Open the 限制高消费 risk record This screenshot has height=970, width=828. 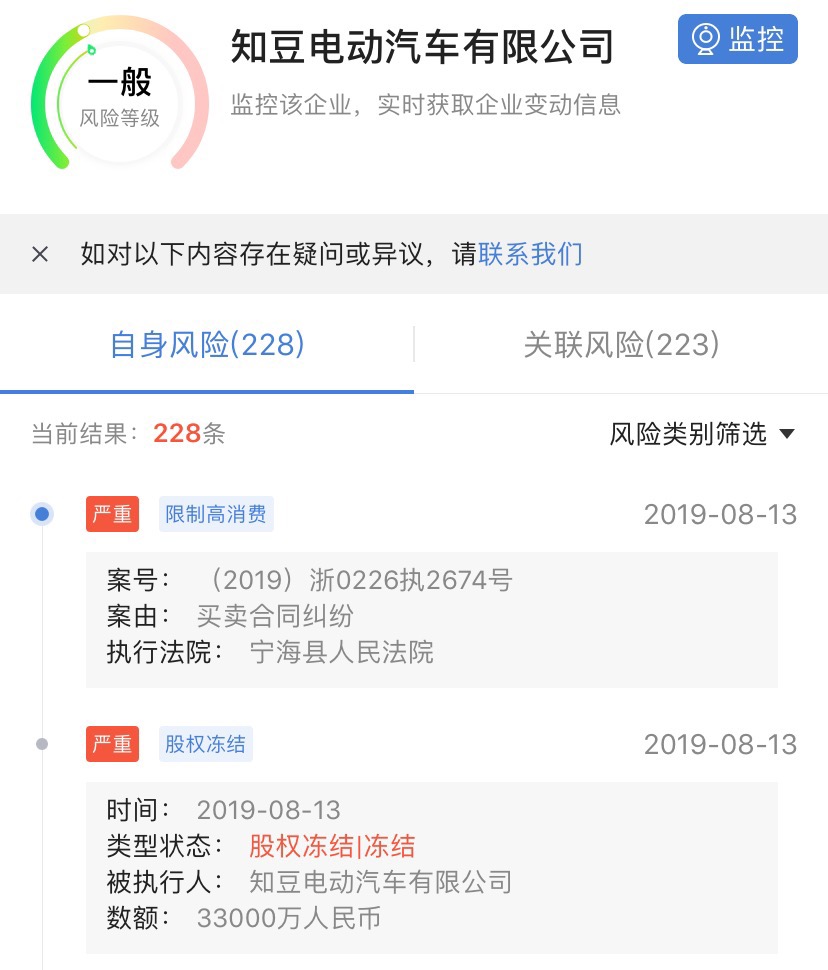(x=431, y=619)
